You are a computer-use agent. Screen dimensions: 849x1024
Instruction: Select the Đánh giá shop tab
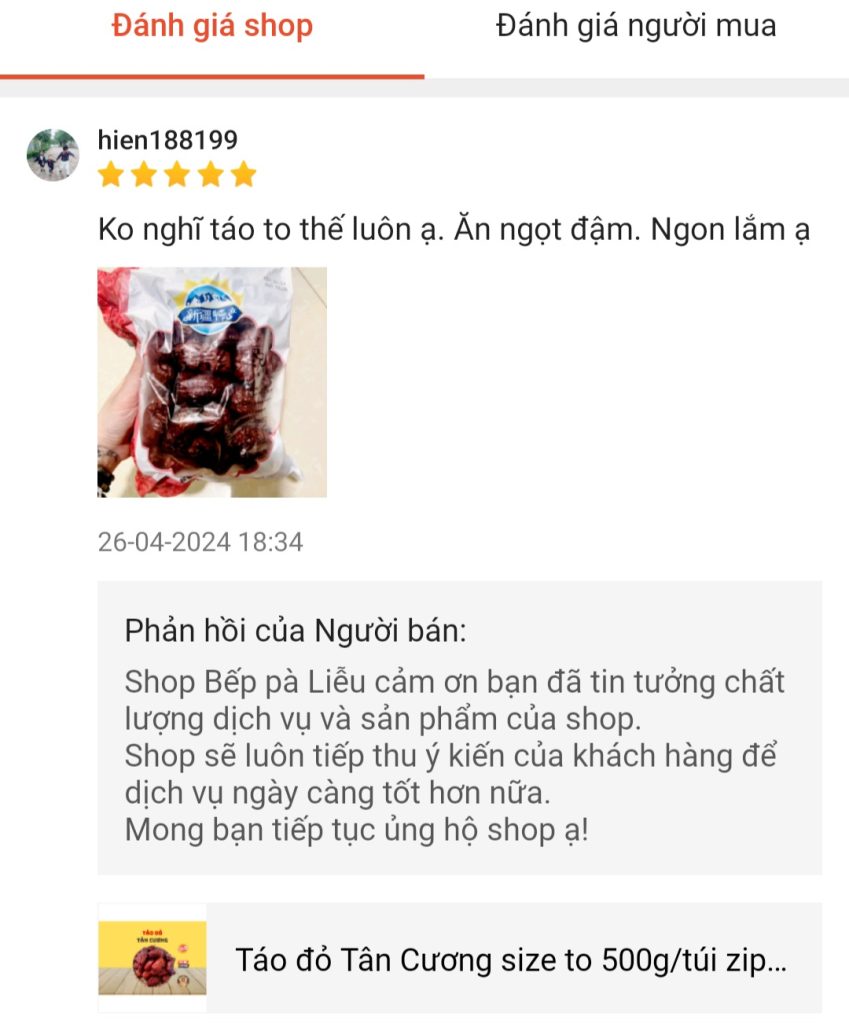point(213,28)
